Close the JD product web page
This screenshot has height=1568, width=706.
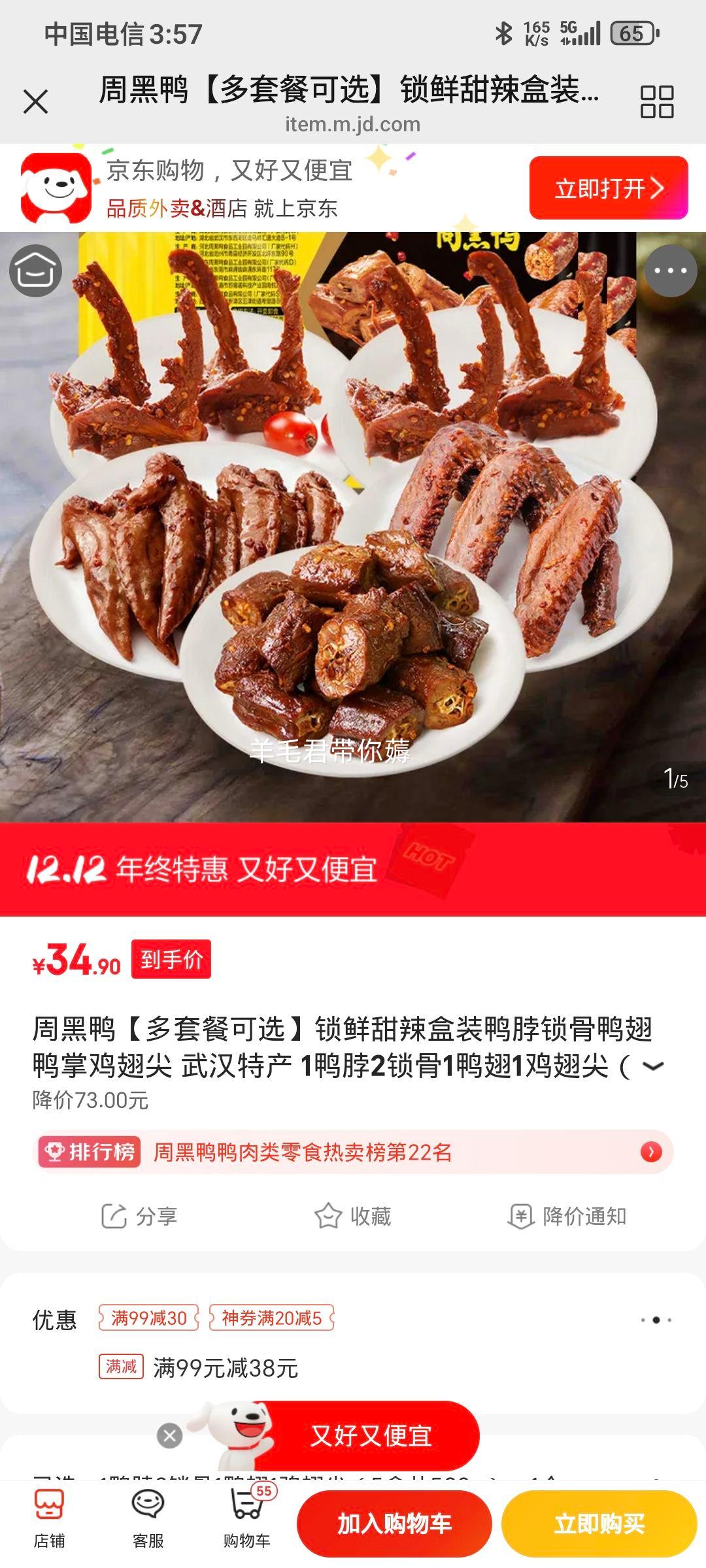click(35, 102)
